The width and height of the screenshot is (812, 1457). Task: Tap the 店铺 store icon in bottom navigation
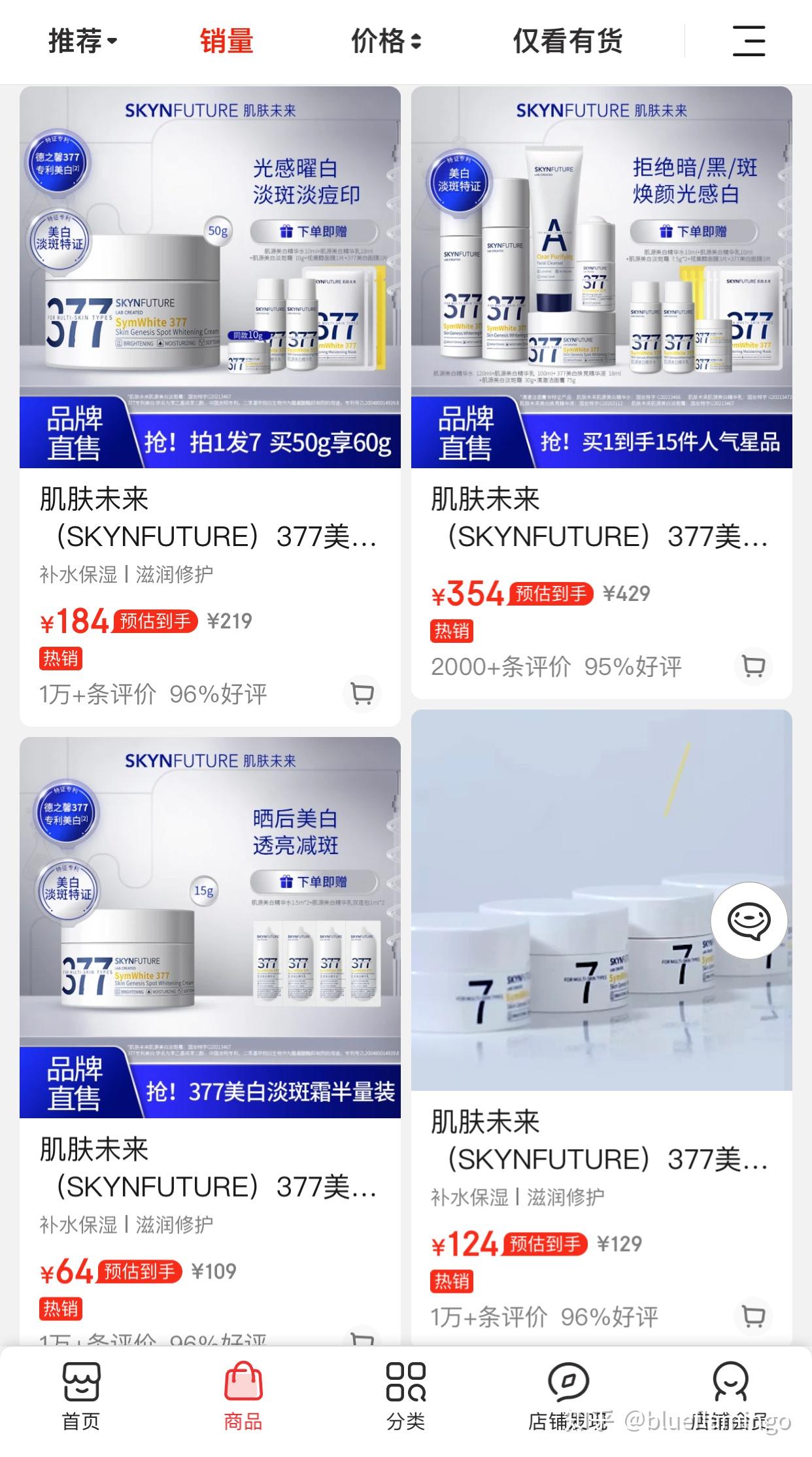click(570, 1399)
